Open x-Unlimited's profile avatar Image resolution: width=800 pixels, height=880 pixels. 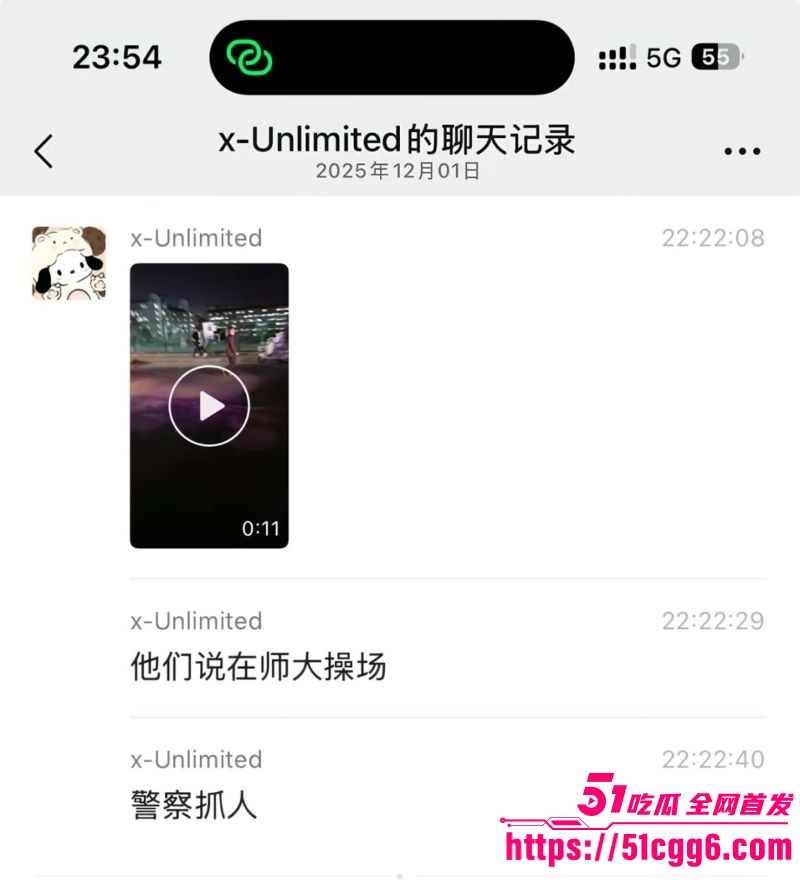point(69,263)
